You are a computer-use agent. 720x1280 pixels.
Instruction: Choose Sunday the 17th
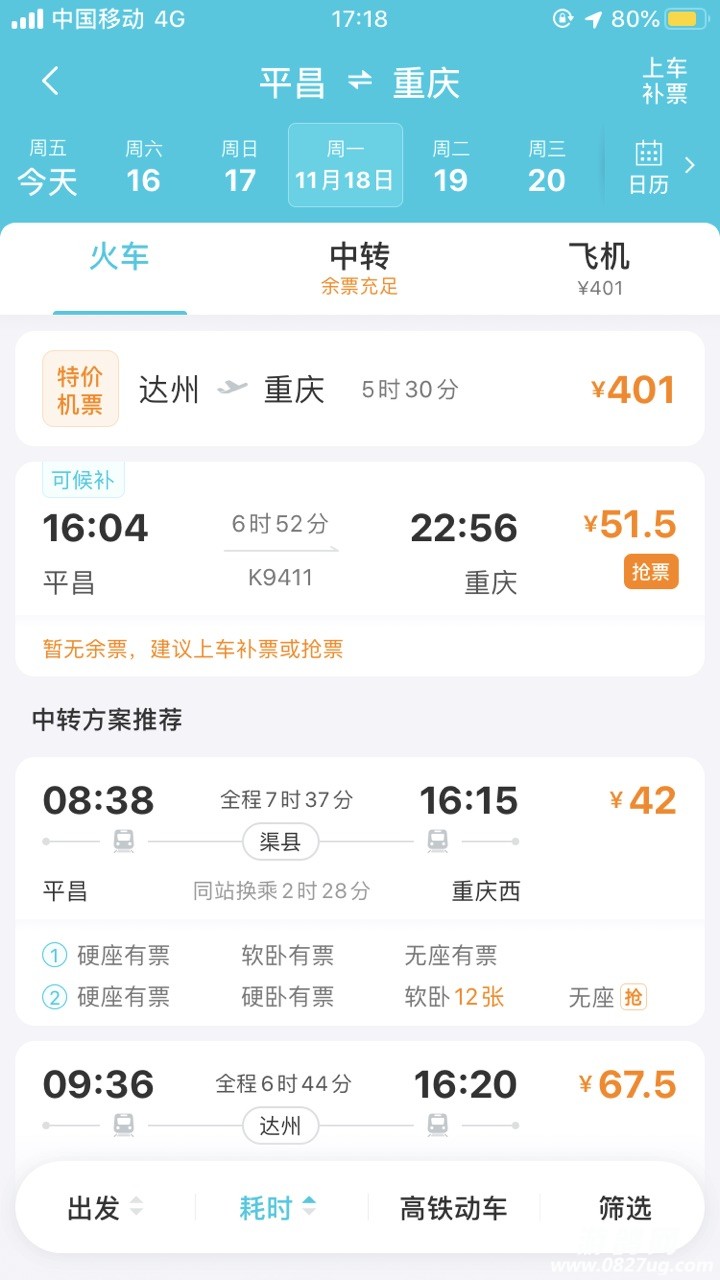click(x=239, y=167)
